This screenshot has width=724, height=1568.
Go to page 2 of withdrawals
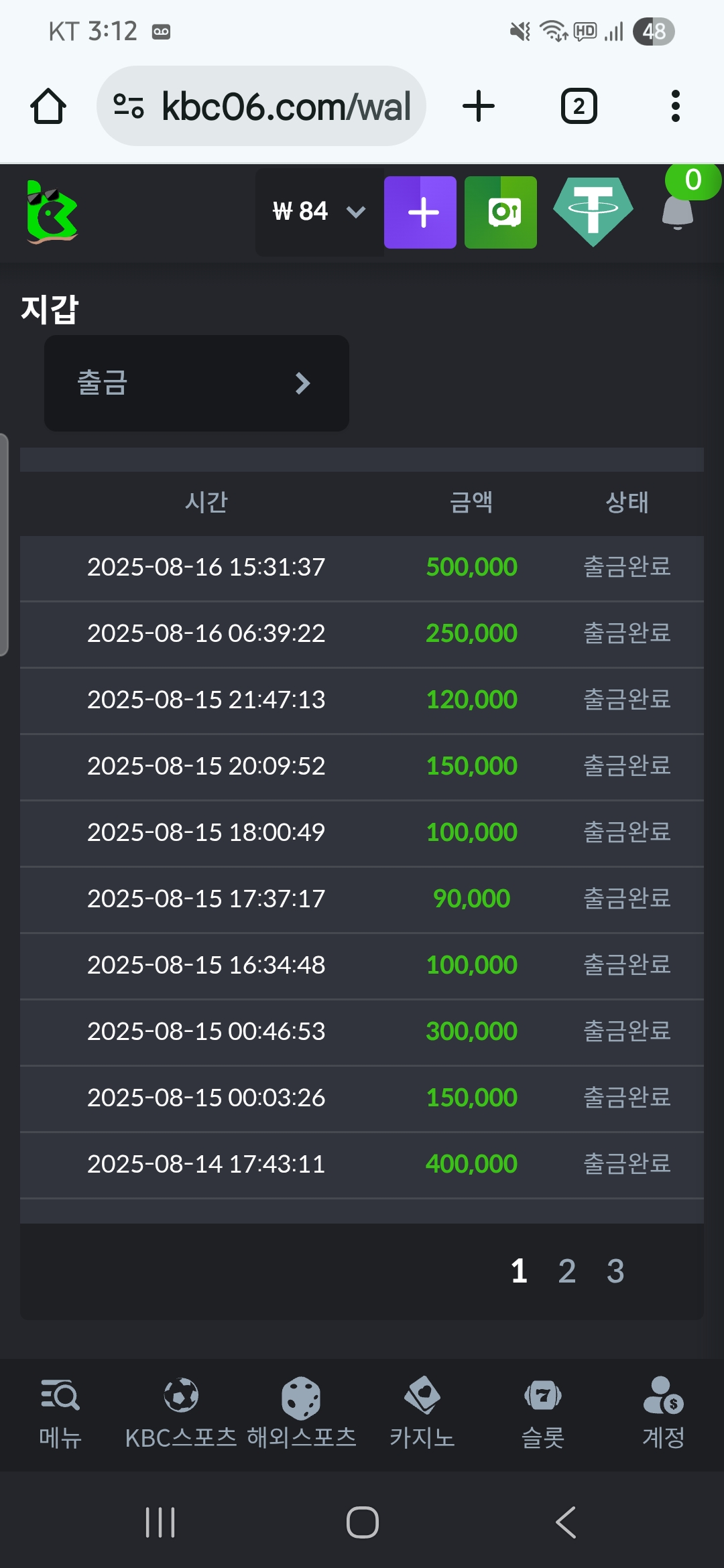click(x=567, y=1271)
